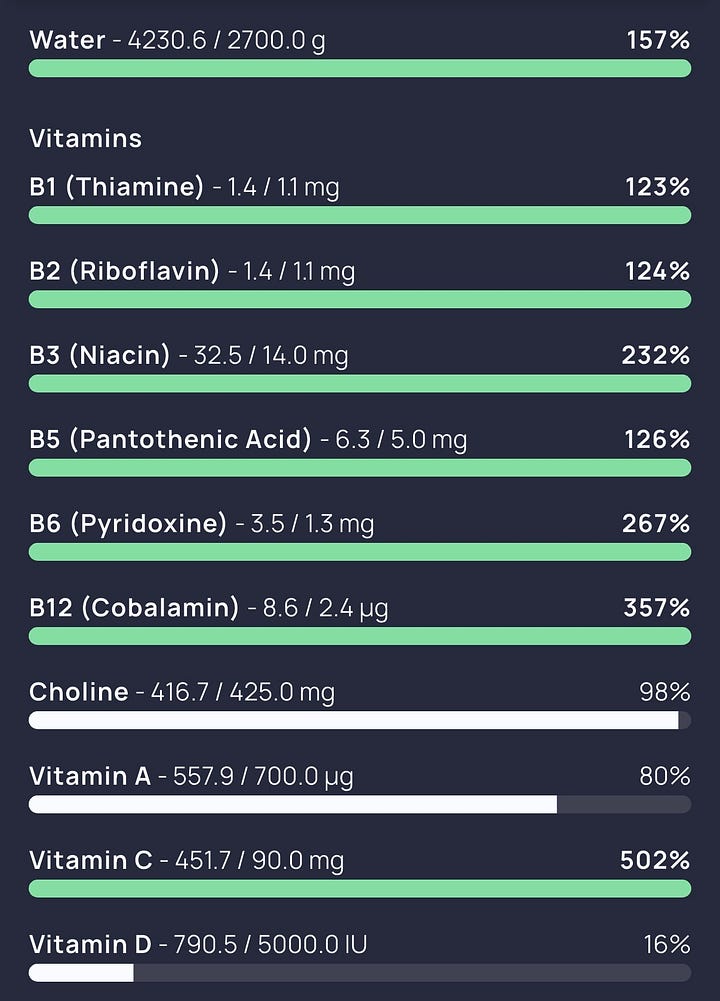View Vitamin D details
This screenshot has width=720, height=1001.
pyautogui.click(x=360, y=957)
